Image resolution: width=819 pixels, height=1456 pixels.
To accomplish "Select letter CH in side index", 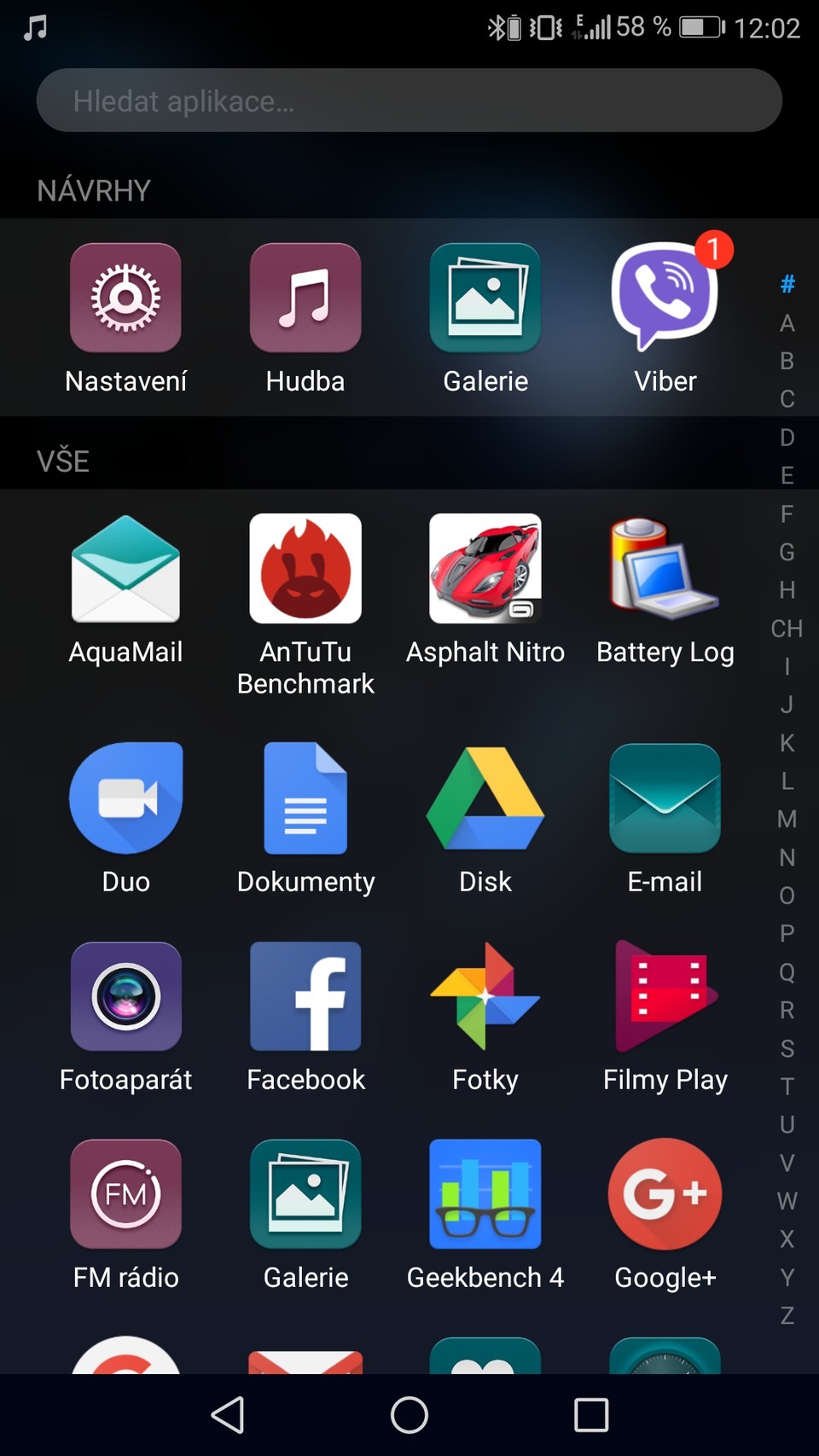I will [786, 629].
